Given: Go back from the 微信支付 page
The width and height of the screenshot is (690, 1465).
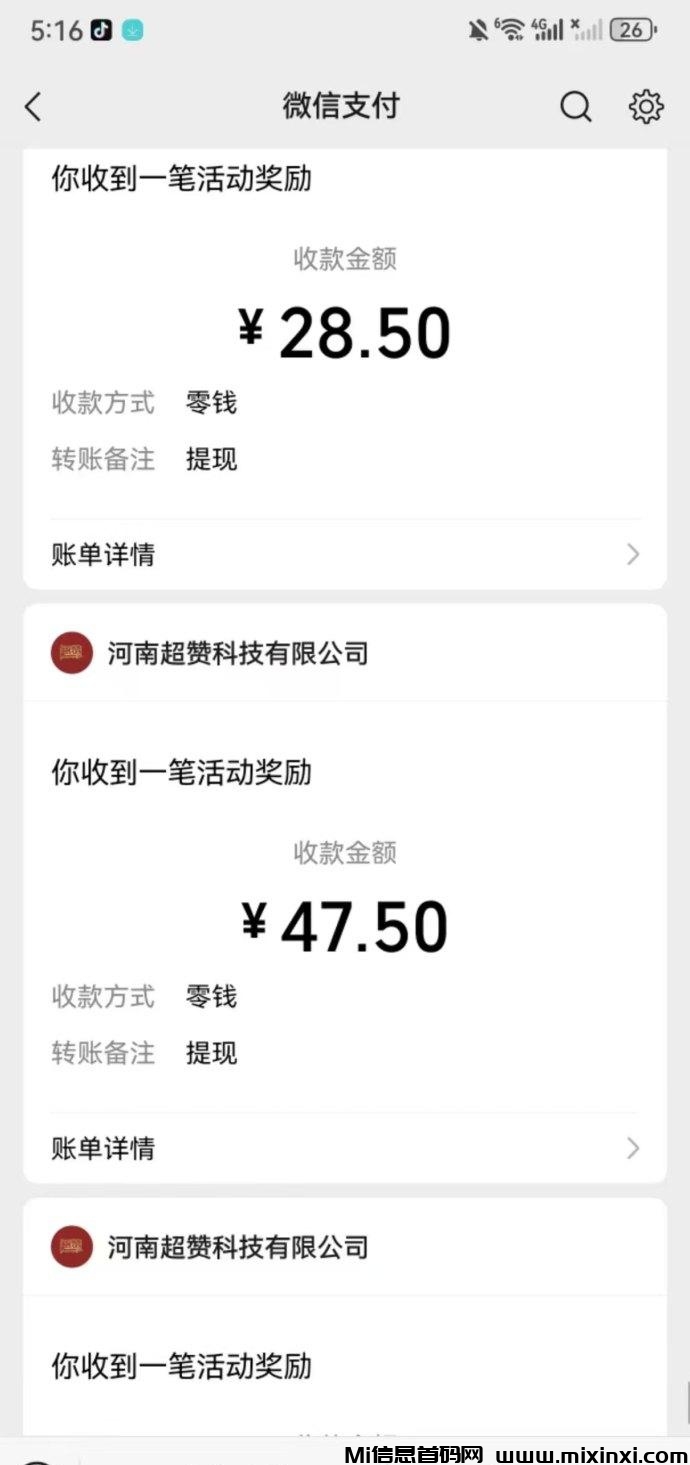Looking at the screenshot, I should click(34, 107).
